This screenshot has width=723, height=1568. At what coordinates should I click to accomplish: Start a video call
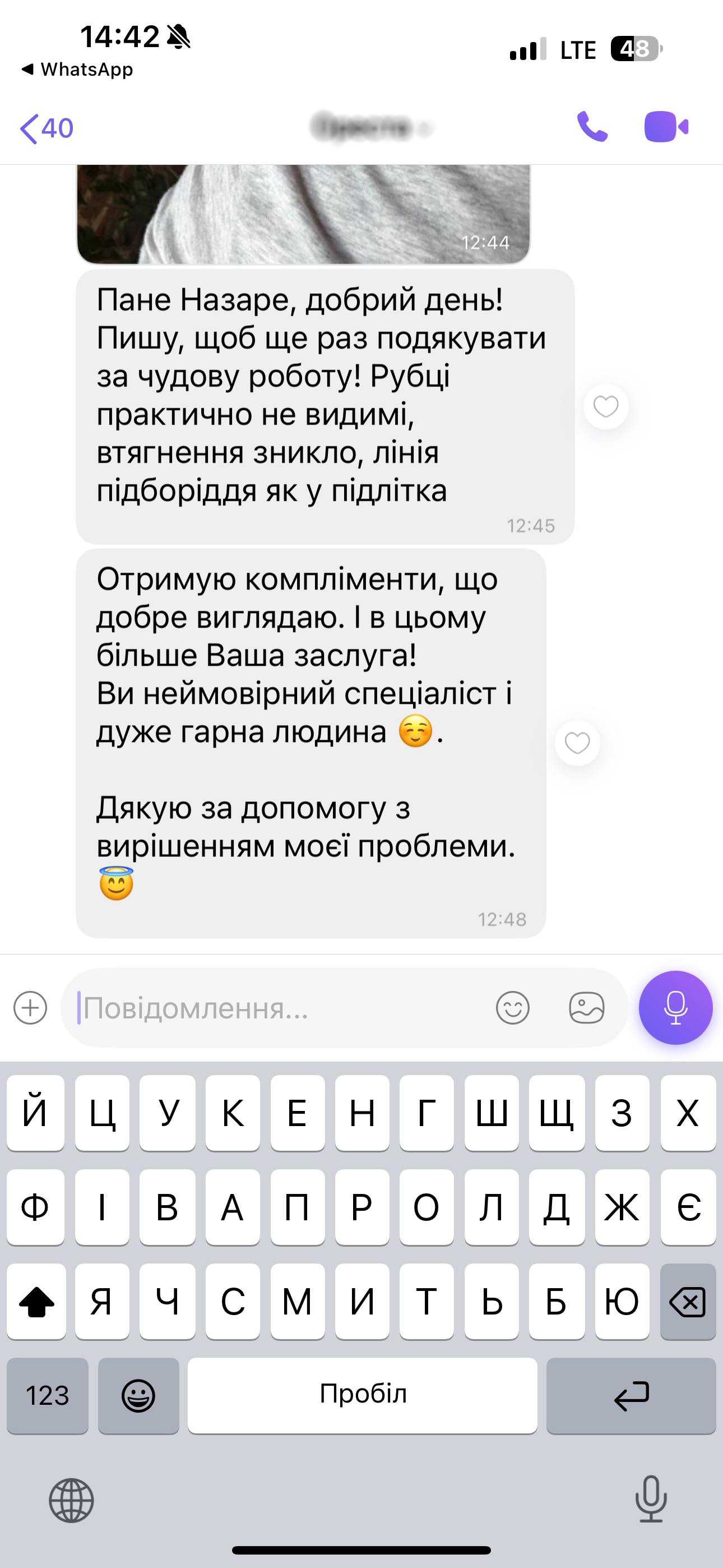click(666, 127)
